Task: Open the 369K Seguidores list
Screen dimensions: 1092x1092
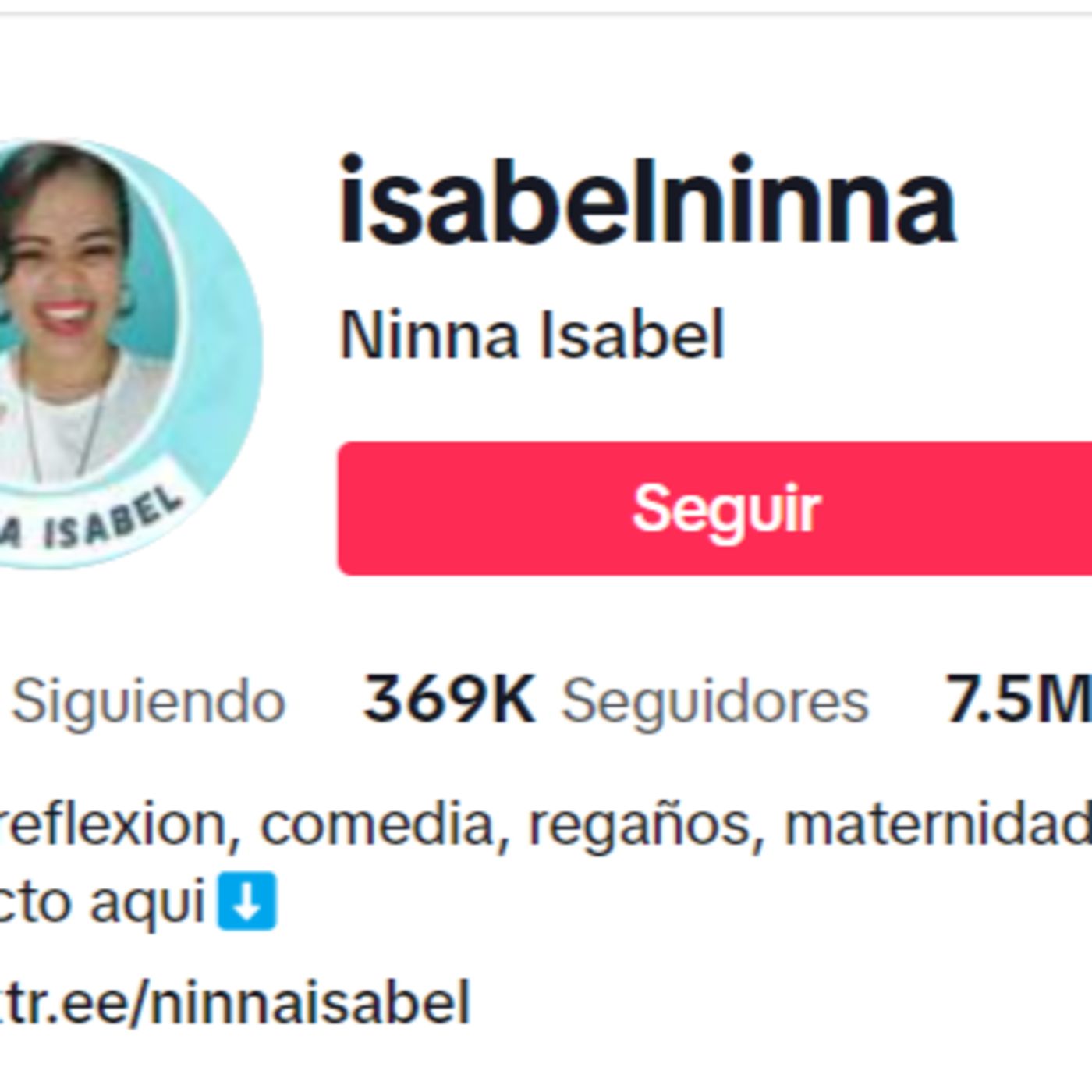Action: (x=616, y=700)
